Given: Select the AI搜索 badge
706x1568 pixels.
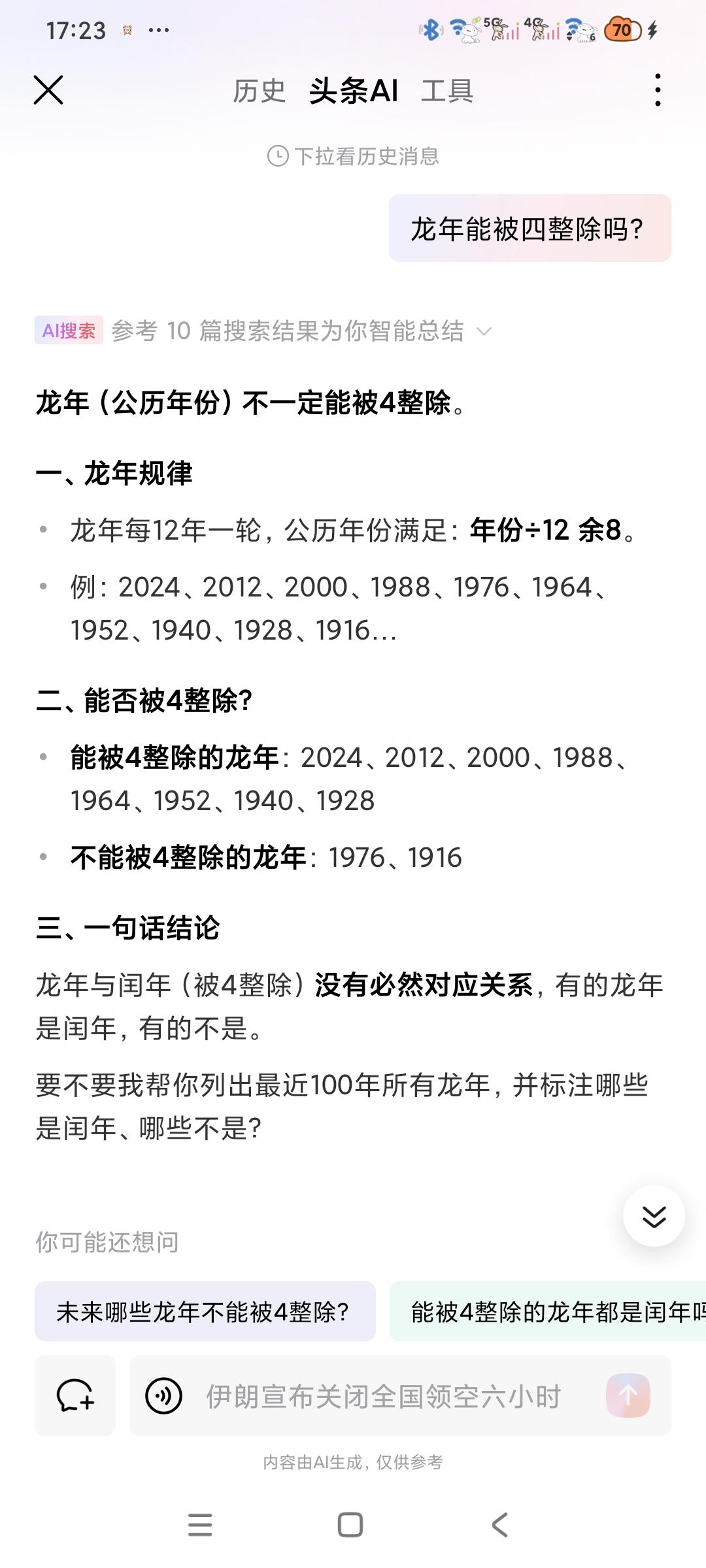Looking at the screenshot, I should (x=69, y=331).
